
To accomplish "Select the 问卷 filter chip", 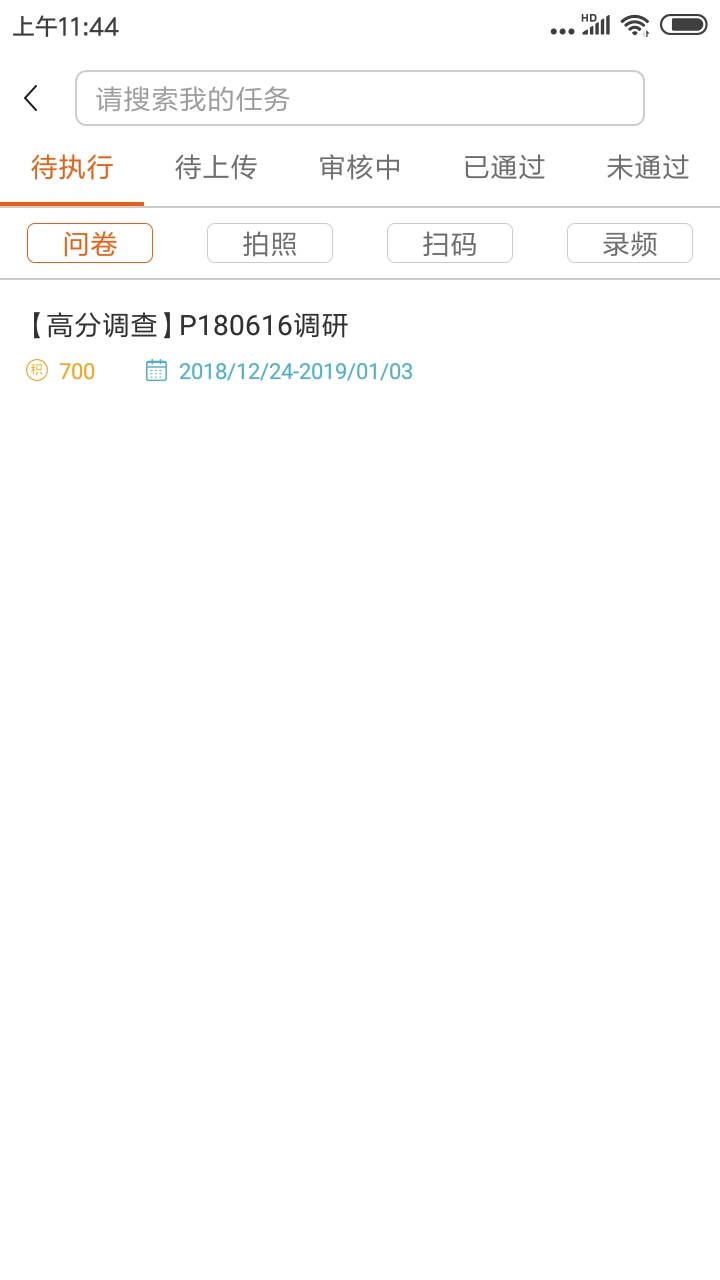I will (90, 243).
